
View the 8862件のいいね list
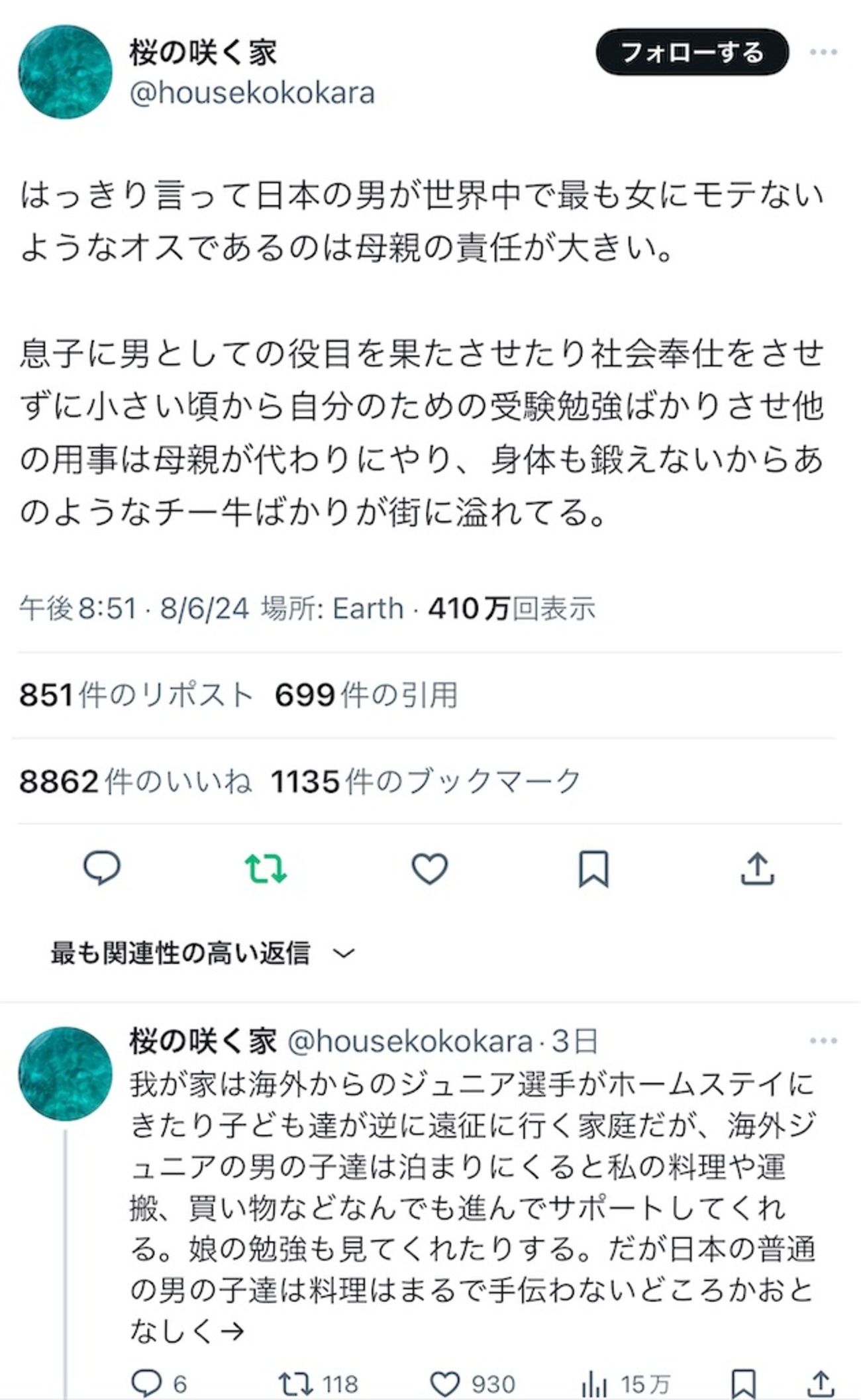click(134, 781)
